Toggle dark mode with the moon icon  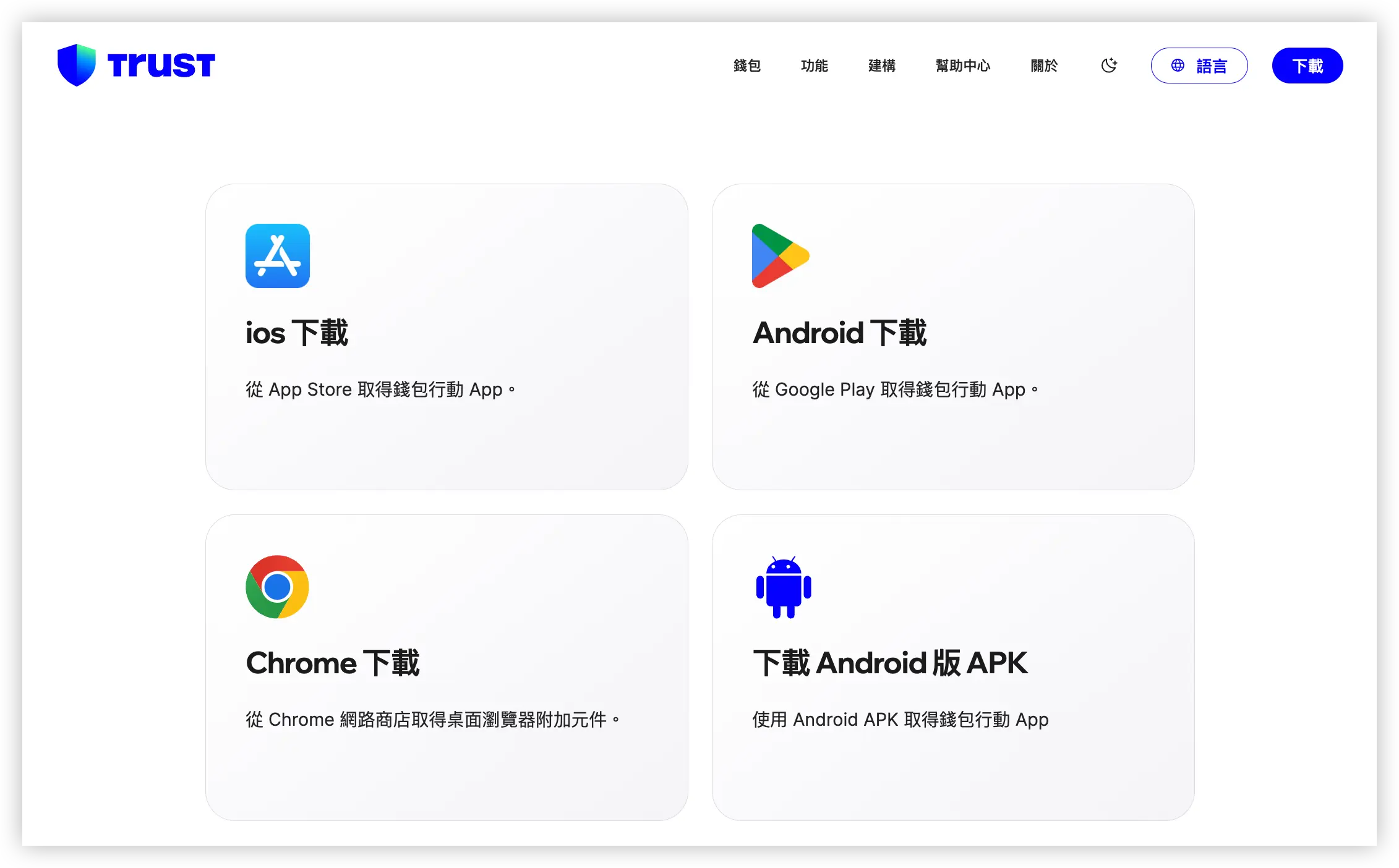(x=1109, y=66)
